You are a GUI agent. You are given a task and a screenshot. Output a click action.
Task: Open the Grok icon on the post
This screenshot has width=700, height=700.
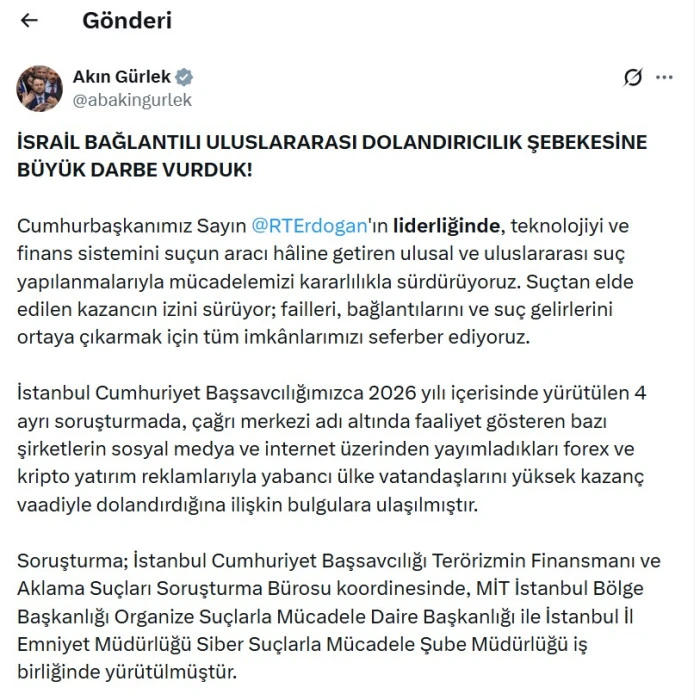(x=633, y=78)
